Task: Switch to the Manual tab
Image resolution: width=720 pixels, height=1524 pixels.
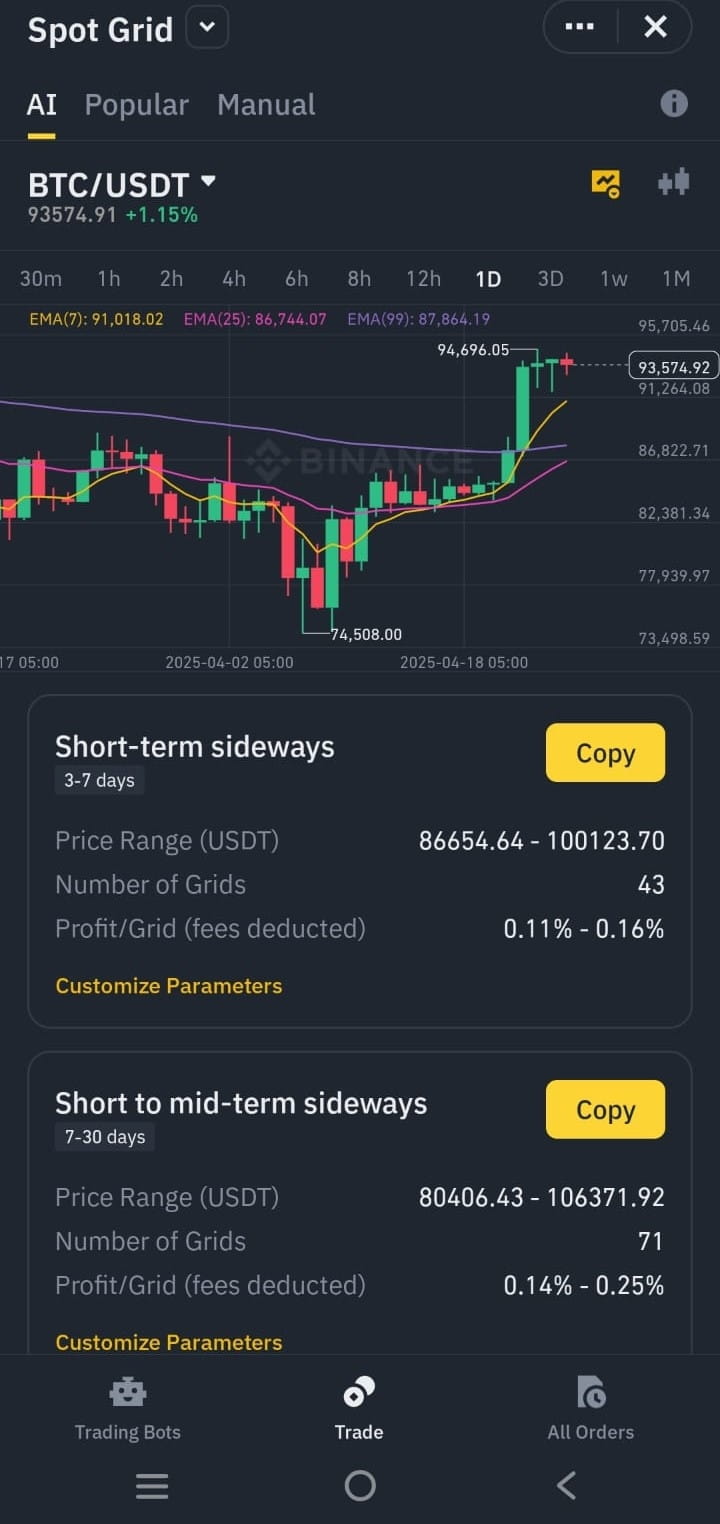Action: (266, 105)
